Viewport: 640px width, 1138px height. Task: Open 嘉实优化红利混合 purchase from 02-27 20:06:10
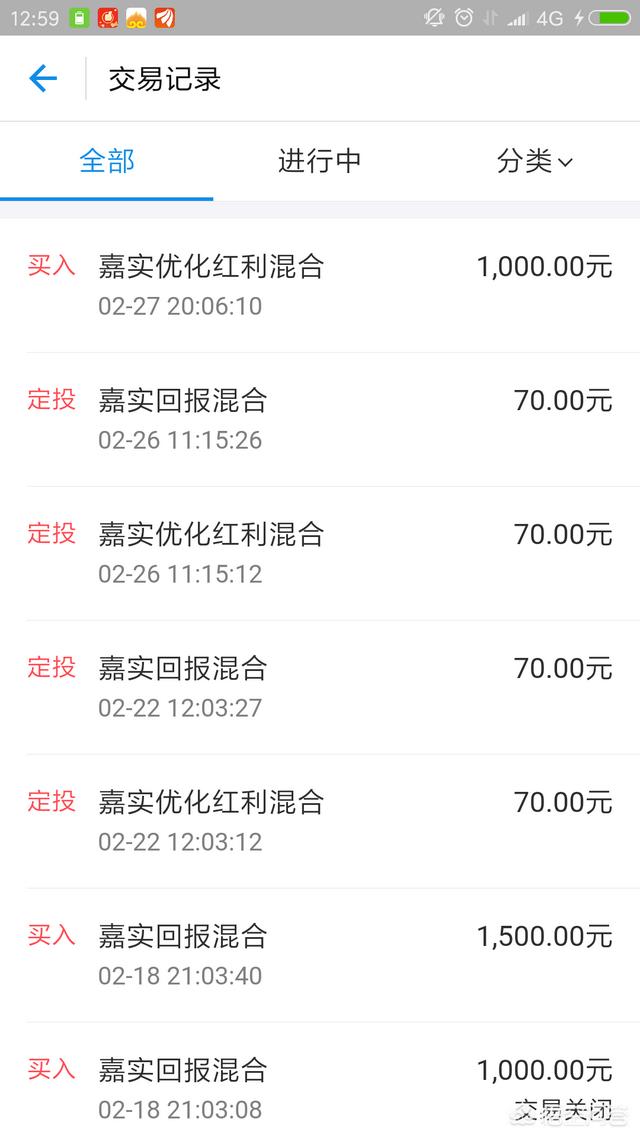pyautogui.click(x=320, y=285)
